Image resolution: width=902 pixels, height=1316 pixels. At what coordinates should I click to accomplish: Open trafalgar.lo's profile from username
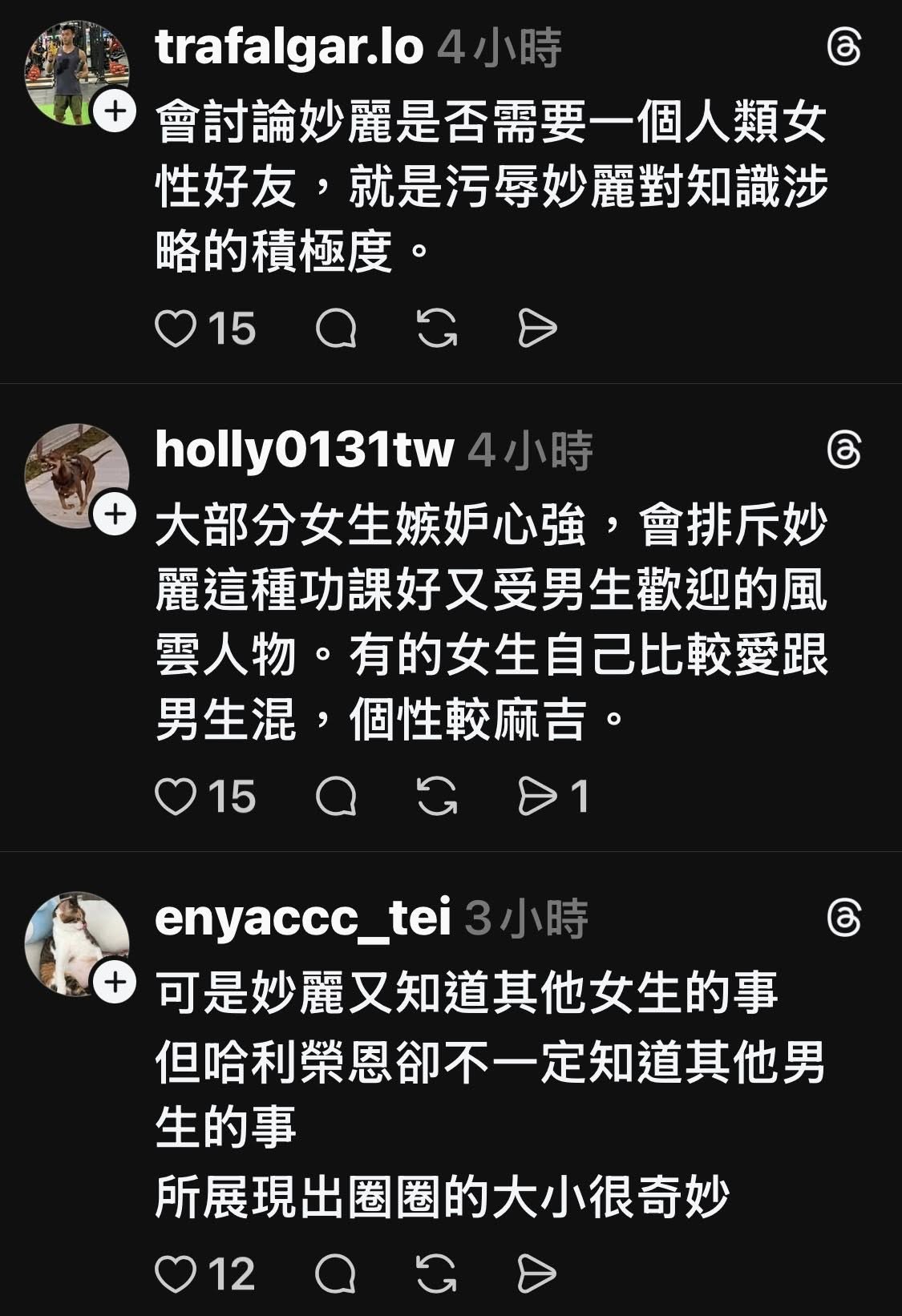click(x=289, y=47)
